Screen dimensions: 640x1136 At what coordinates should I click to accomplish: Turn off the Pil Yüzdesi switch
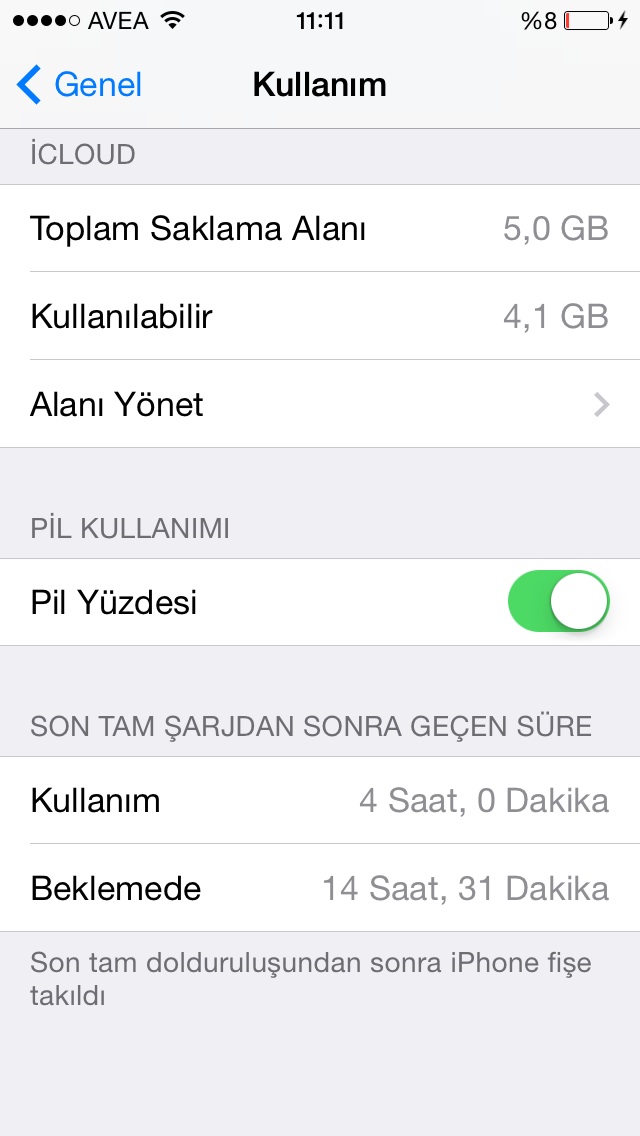(x=558, y=602)
